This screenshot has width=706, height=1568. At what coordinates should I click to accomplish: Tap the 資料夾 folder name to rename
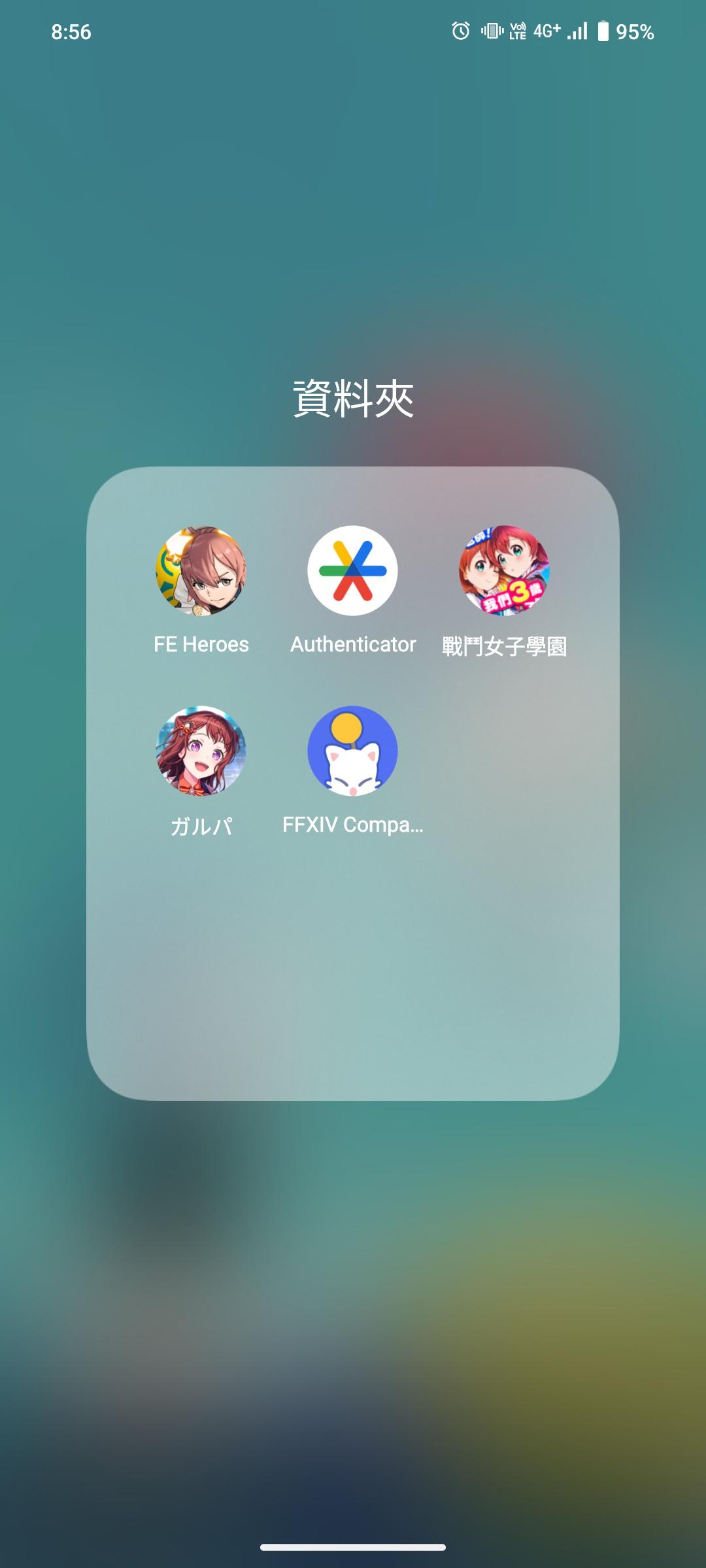353,399
